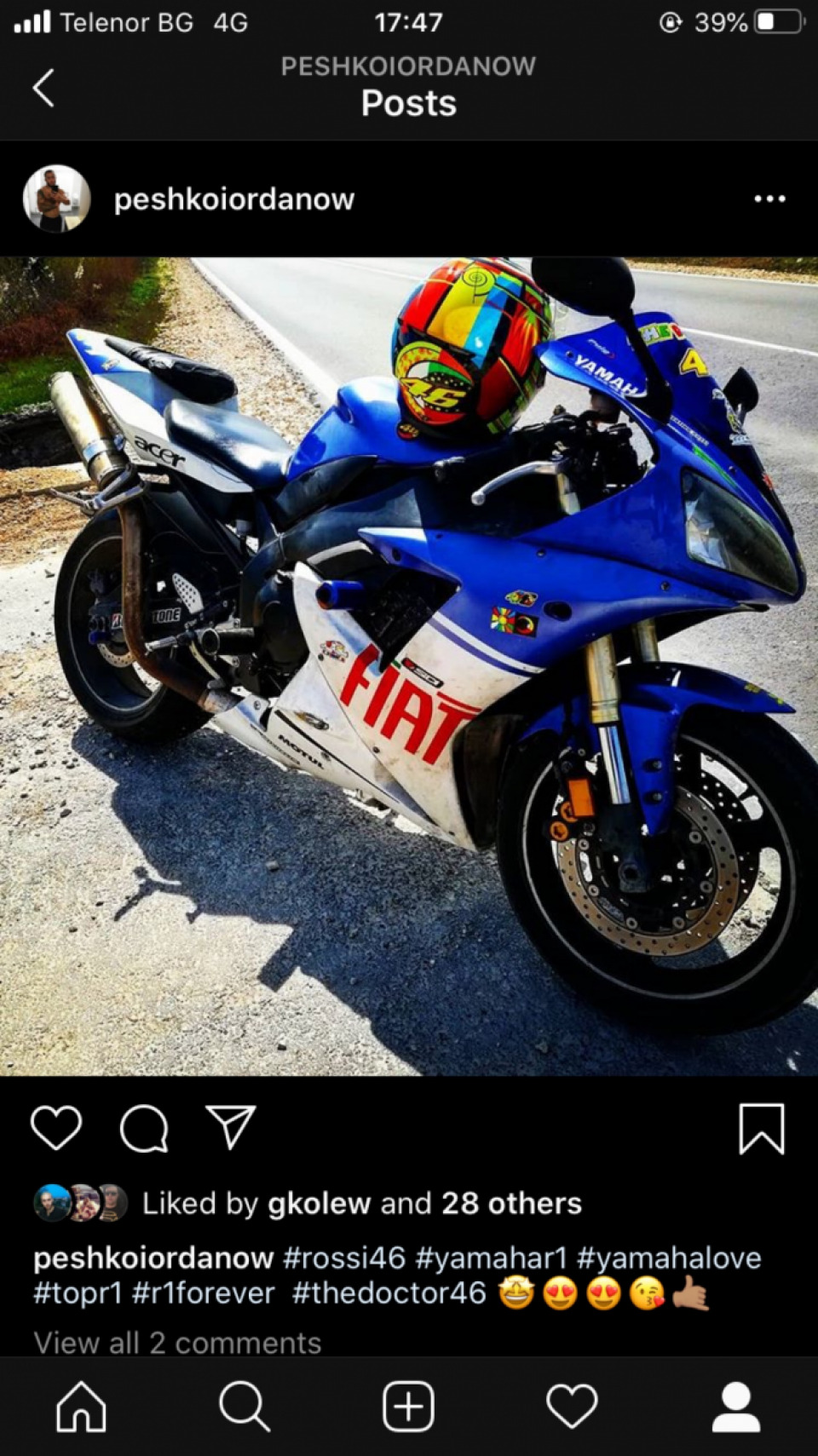Open peshkoiordanow's profile picture
Viewport: 818px width, 1456px height.
tap(56, 199)
